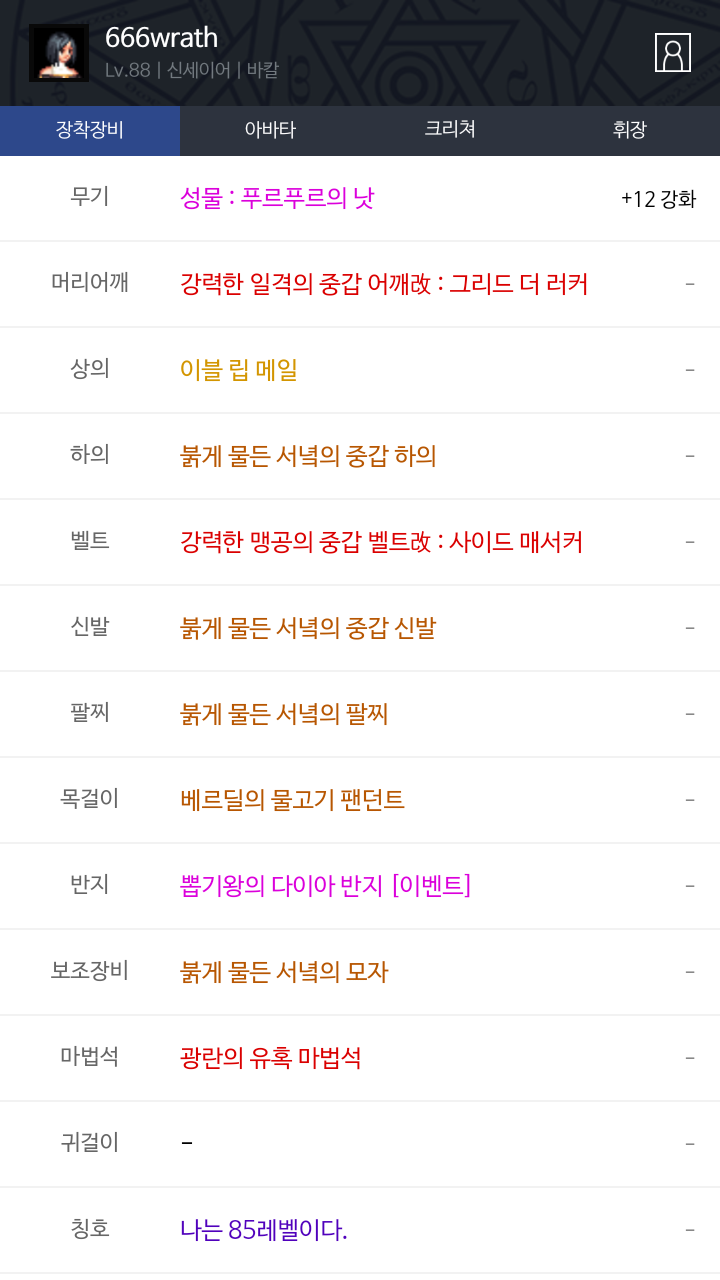The image size is (720, 1280).
Task: Open 붉게 물든 서녘의 중갑 하의 details
Action: tap(308, 456)
